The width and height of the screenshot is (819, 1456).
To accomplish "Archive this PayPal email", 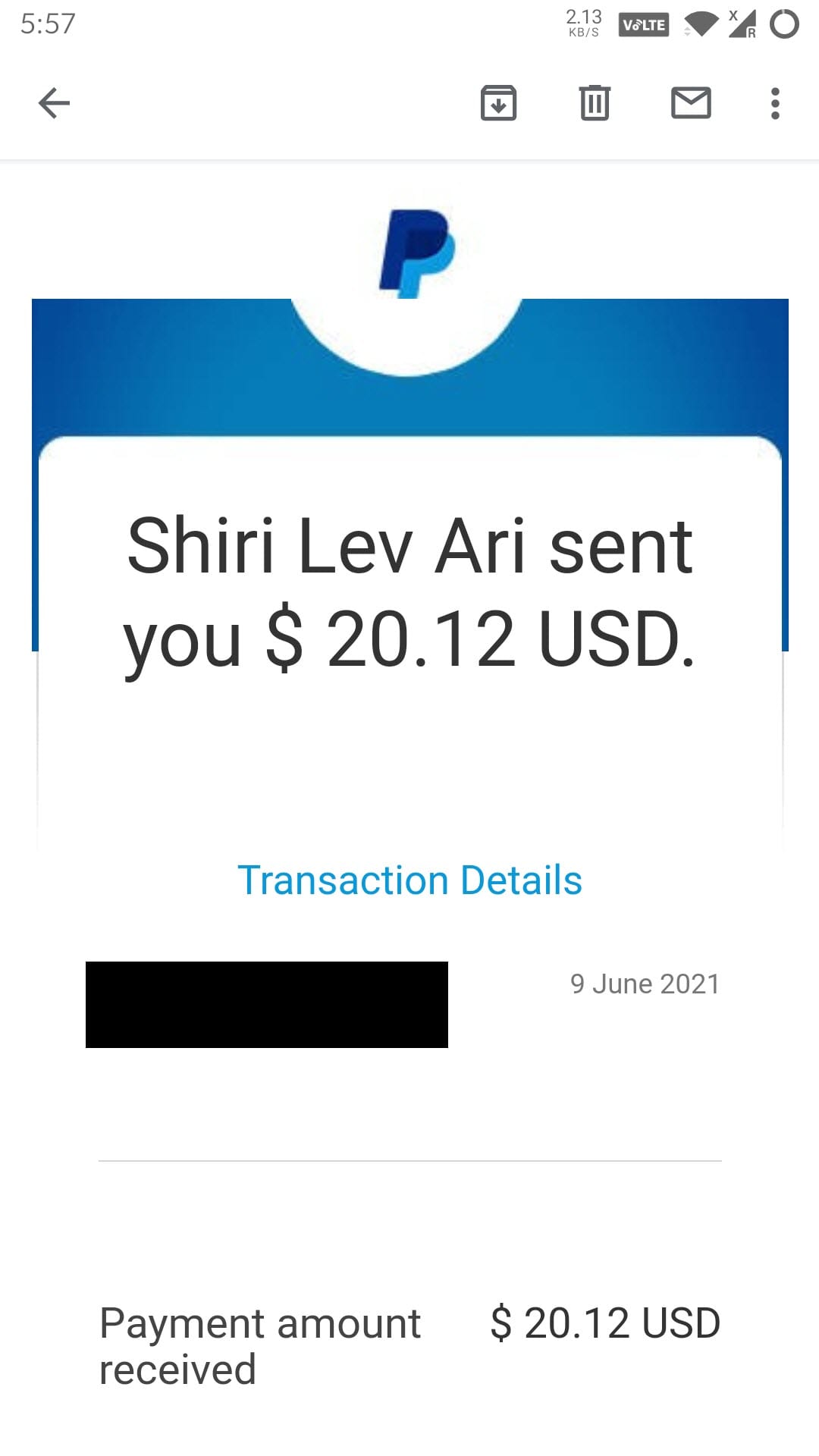I will click(498, 103).
